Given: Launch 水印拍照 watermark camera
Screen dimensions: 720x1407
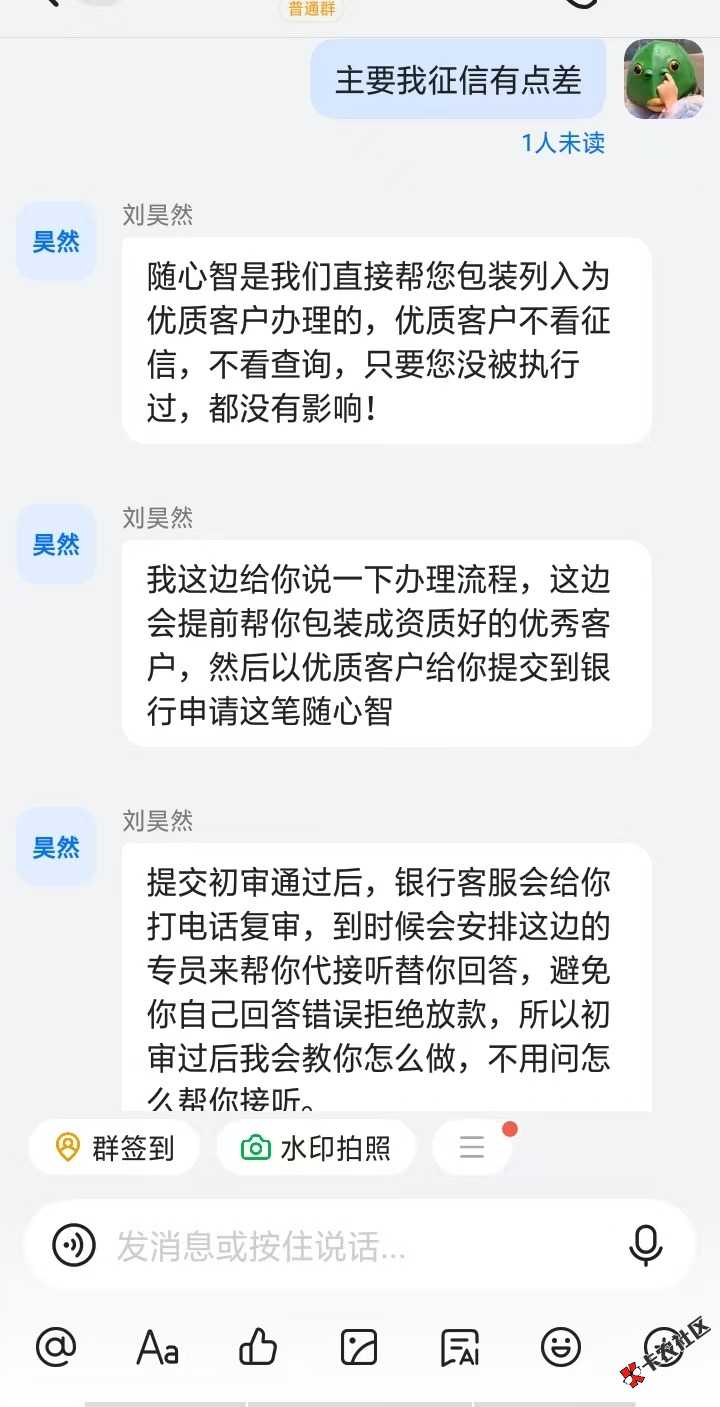Looking at the screenshot, I should click(316, 1147).
